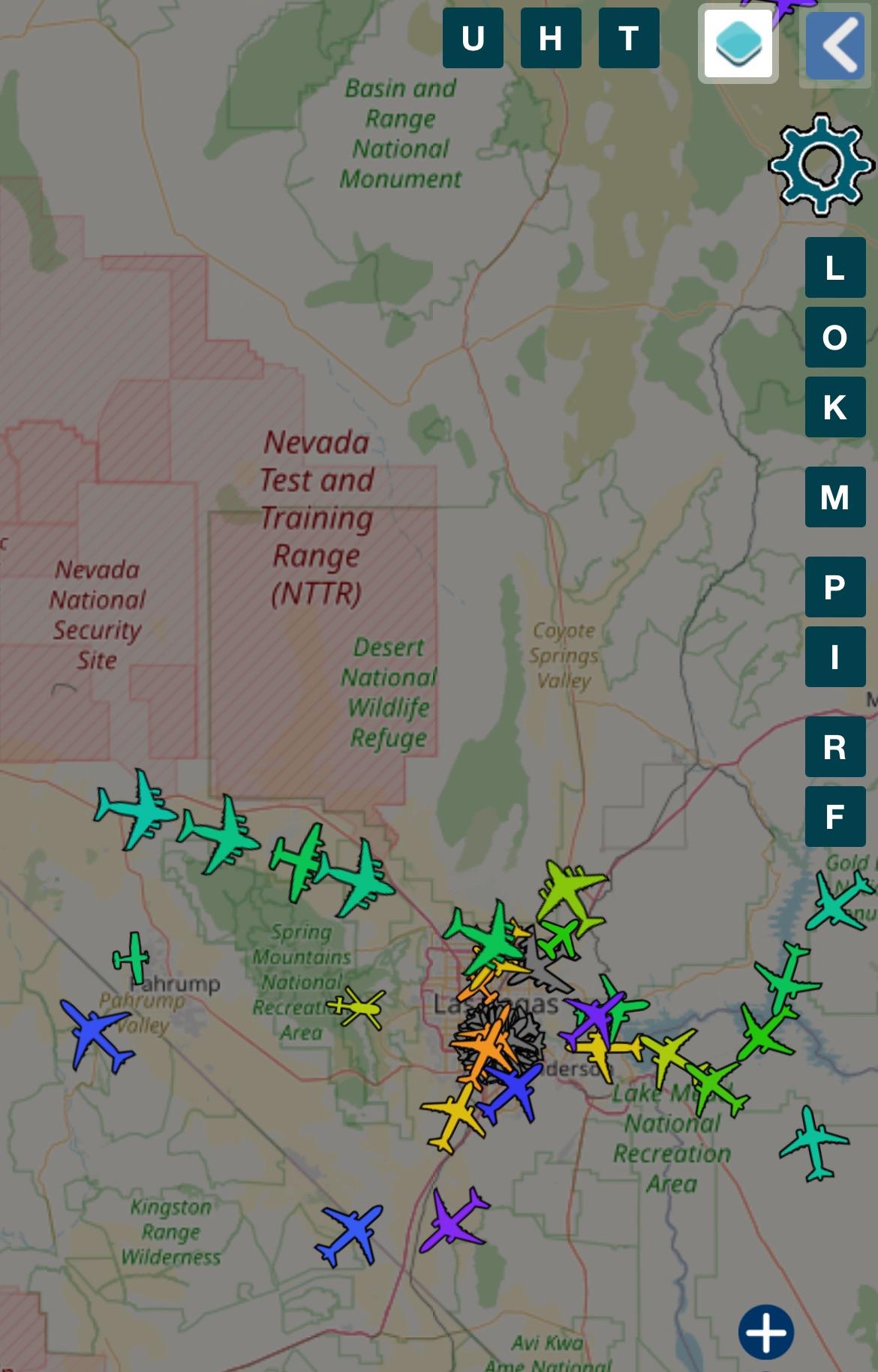Toggle the H filter button
This screenshot has width=878, height=1372.
pyautogui.click(x=550, y=37)
